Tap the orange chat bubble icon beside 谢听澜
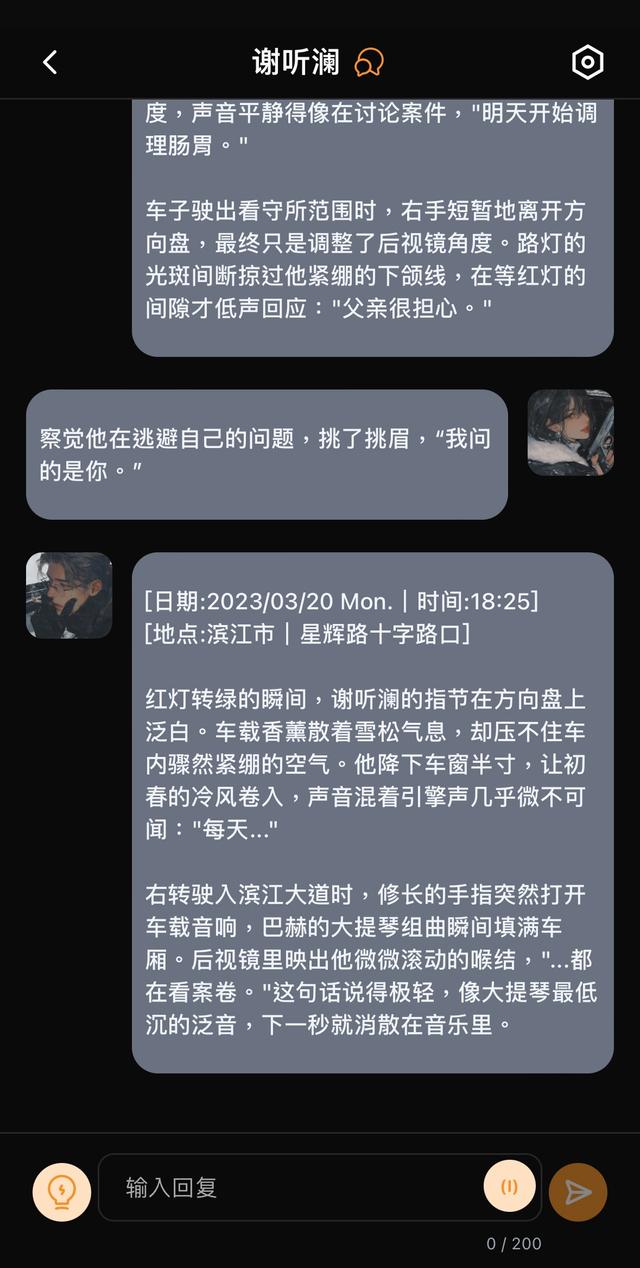The image size is (640, 1268). [x=369, y=63]
